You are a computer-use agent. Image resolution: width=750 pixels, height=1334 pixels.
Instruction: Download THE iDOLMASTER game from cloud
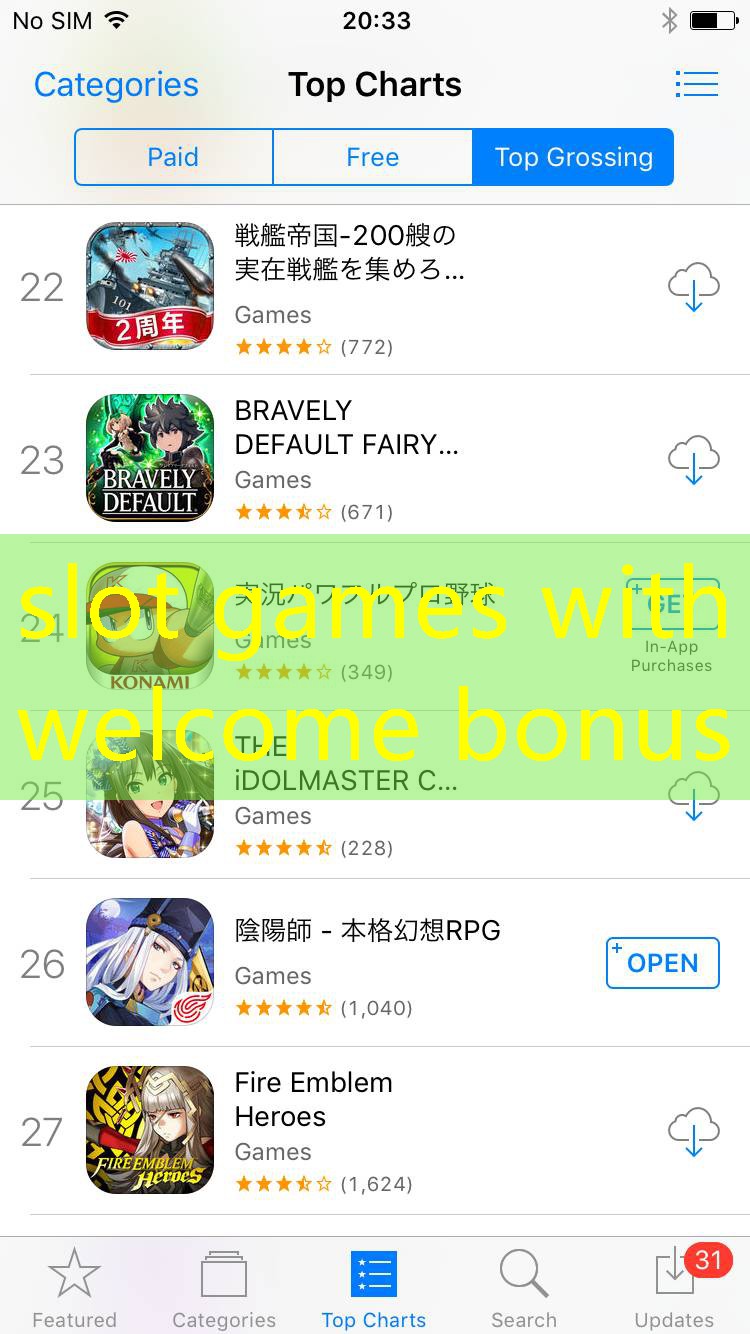(693, 796)
